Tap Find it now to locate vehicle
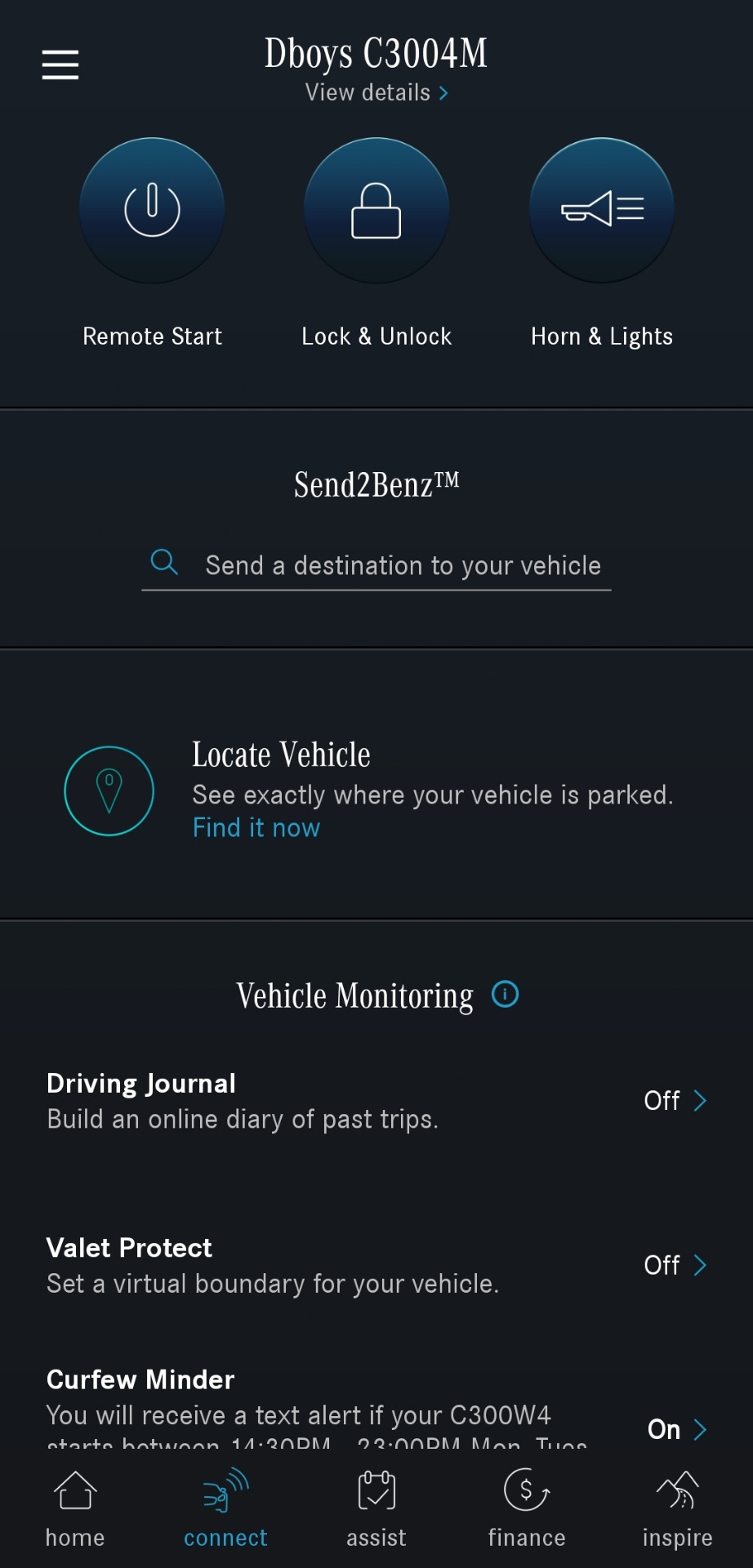 pyautogui.click(x=256, y=827)
